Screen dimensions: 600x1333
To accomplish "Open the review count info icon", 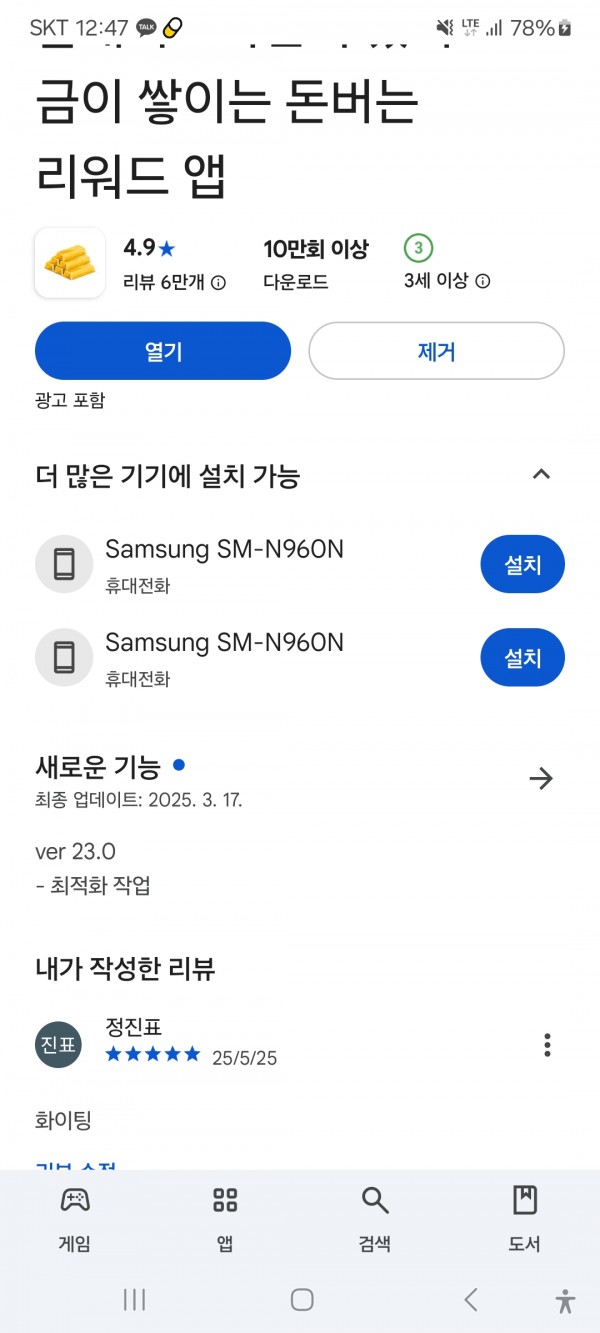I will click(218, 282).
